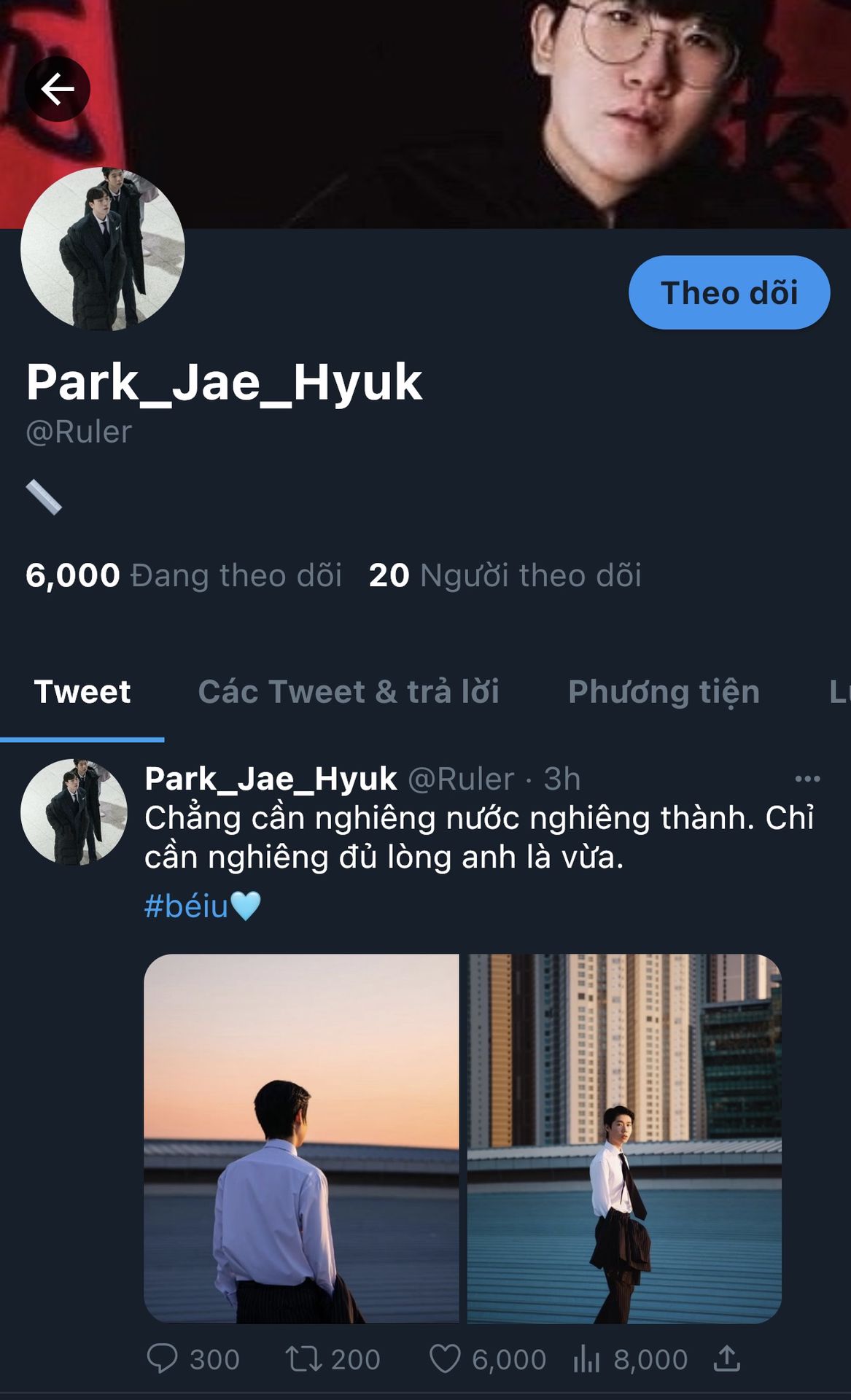Screen dimensions: 851x1400
Task: Select the Tweet tab
Action: 82,692
